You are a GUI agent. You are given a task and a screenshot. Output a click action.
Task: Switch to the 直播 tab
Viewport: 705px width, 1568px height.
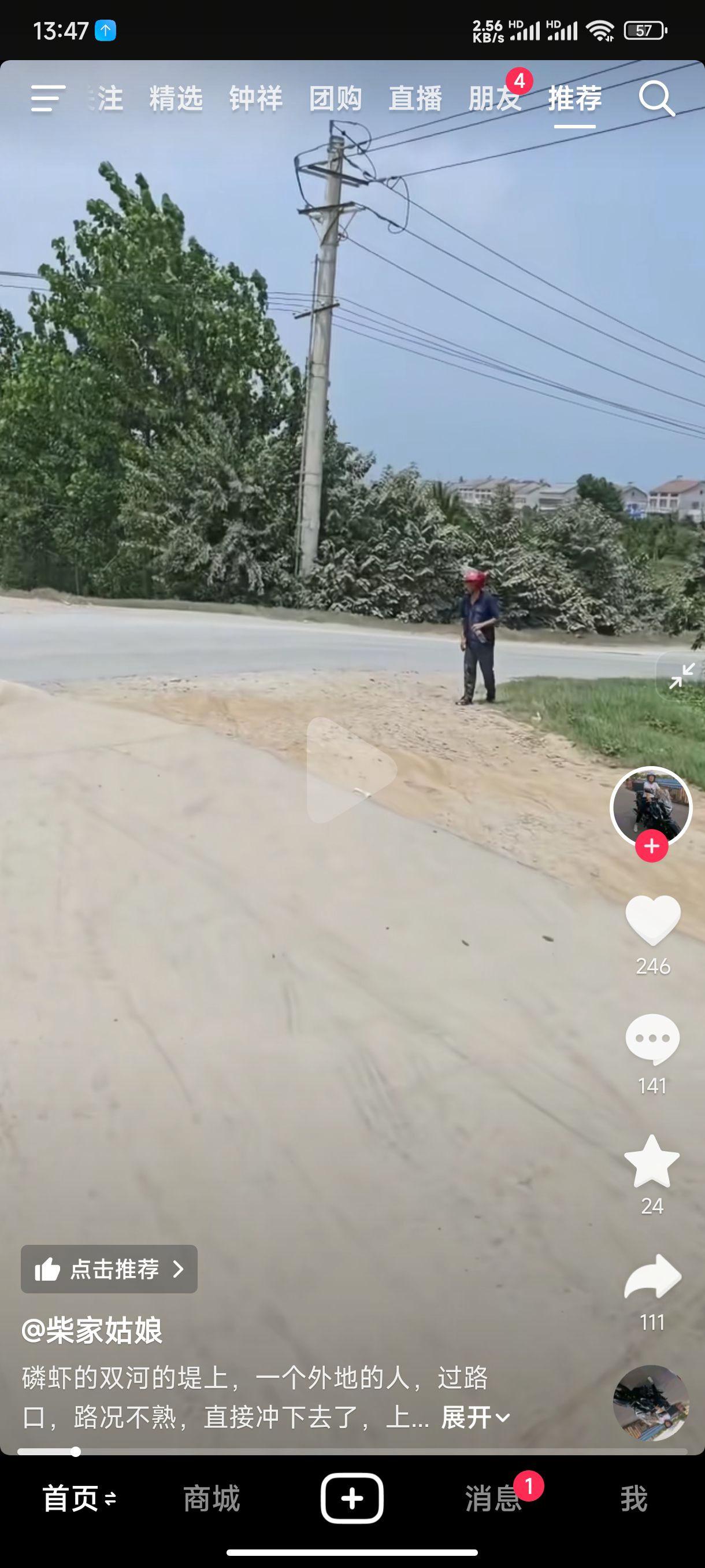coord(415,98)
